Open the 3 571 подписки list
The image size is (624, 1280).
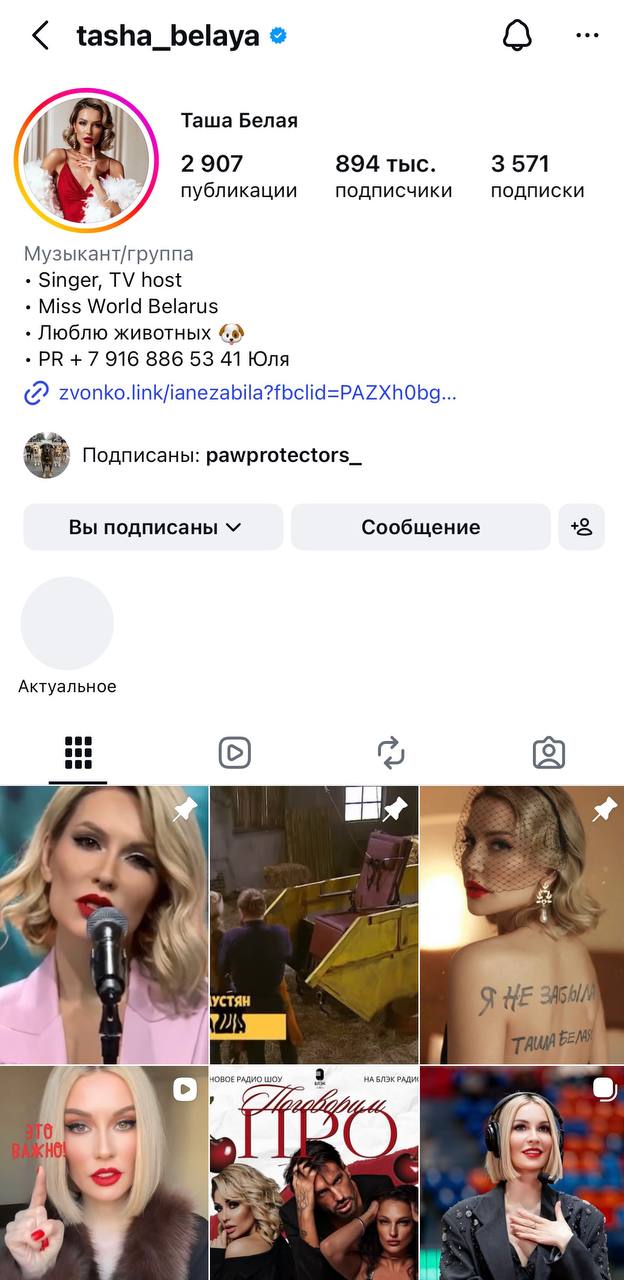(537, 176)
